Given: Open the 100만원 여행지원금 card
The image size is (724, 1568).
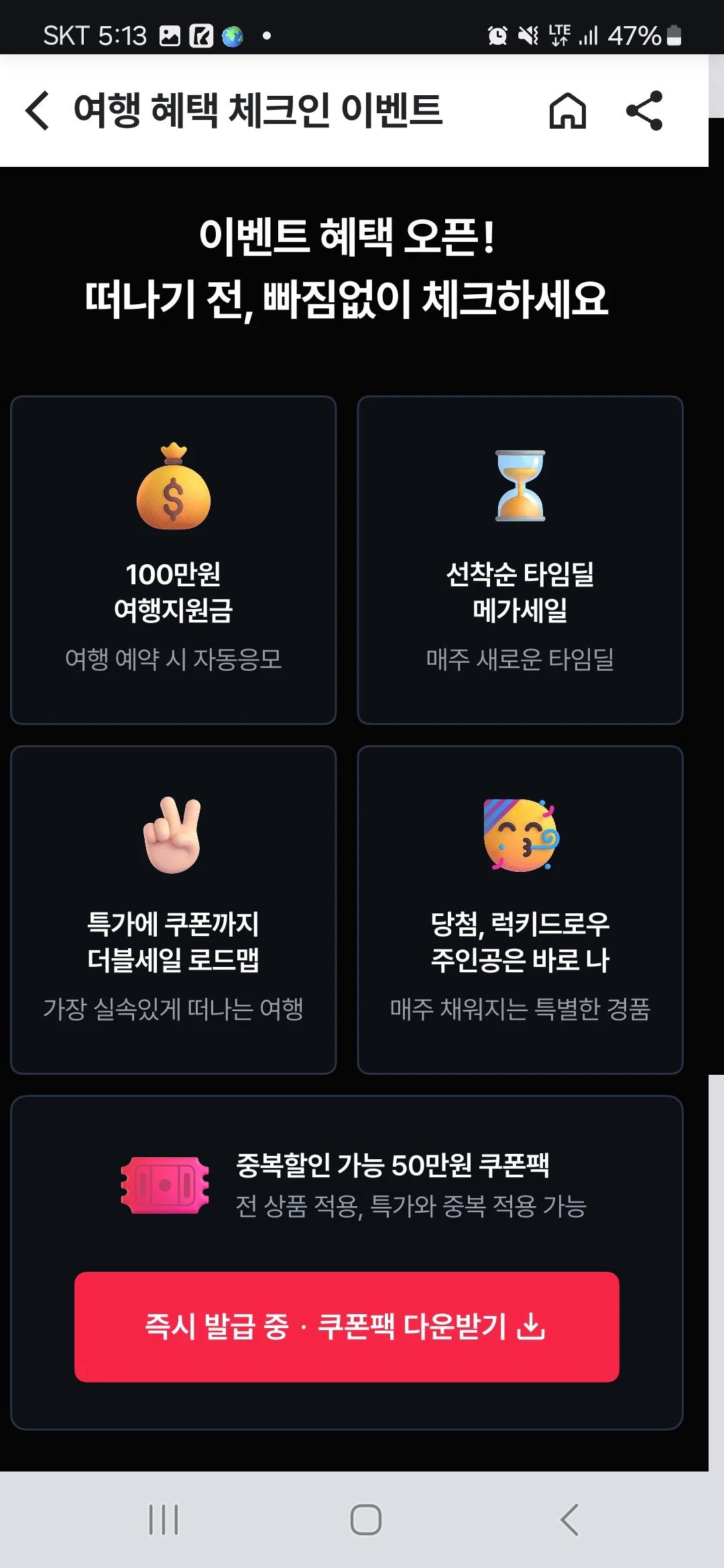Looking at the screenshot, I should coord(174,560).
